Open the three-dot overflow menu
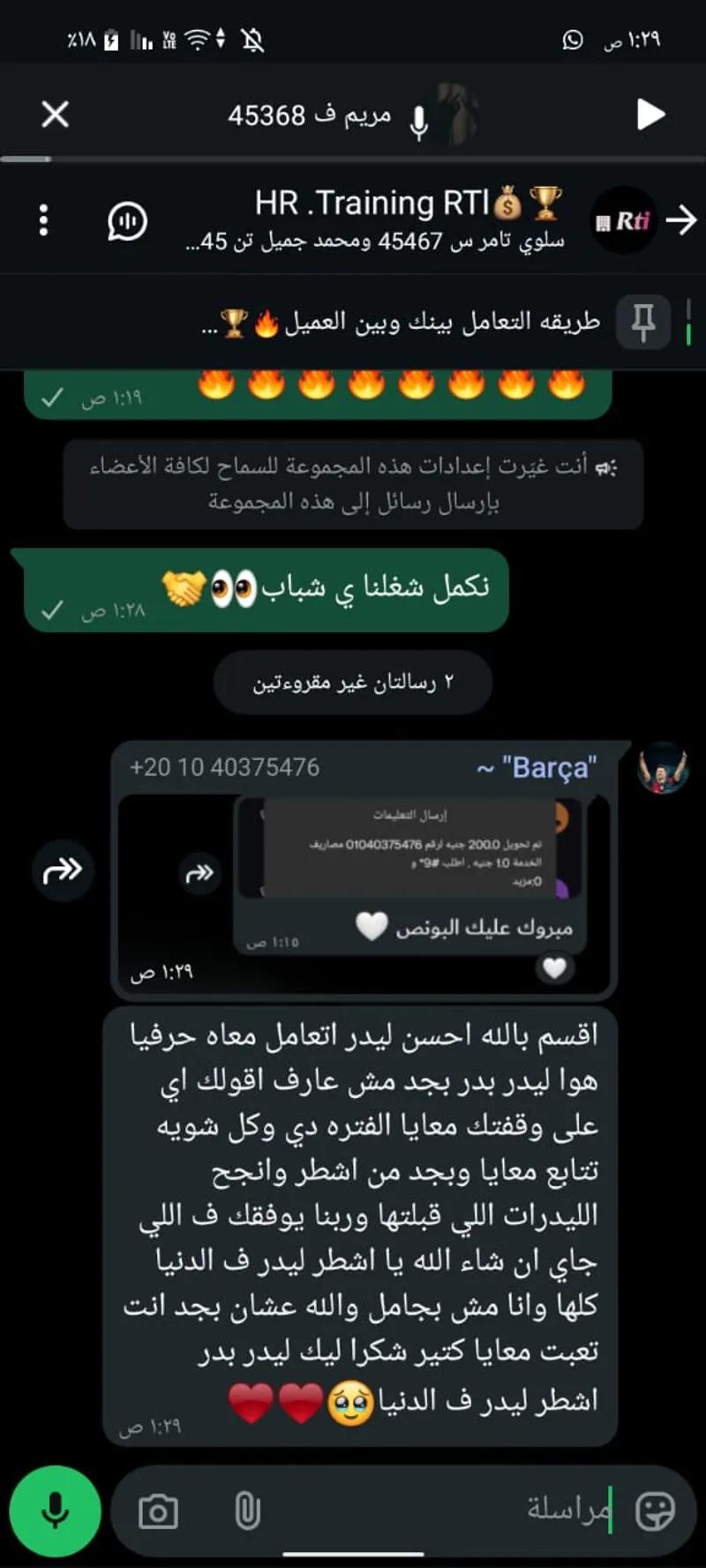Image resolution: width=706 pixels, height=1568 pixels. point(43,220)
